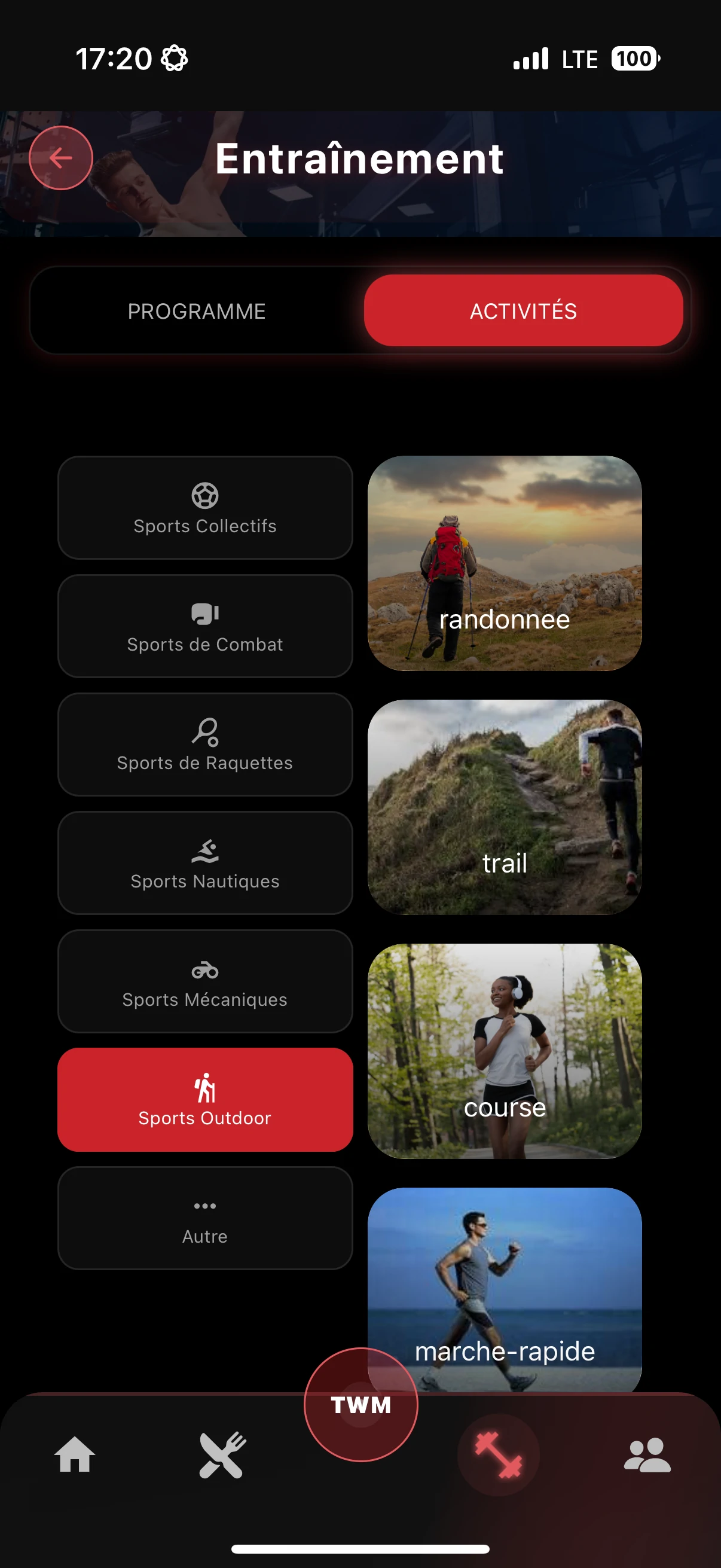Select the ACTIVITÉS tab
Viewport: 721px width, 1568px height.
pos(523,311)
